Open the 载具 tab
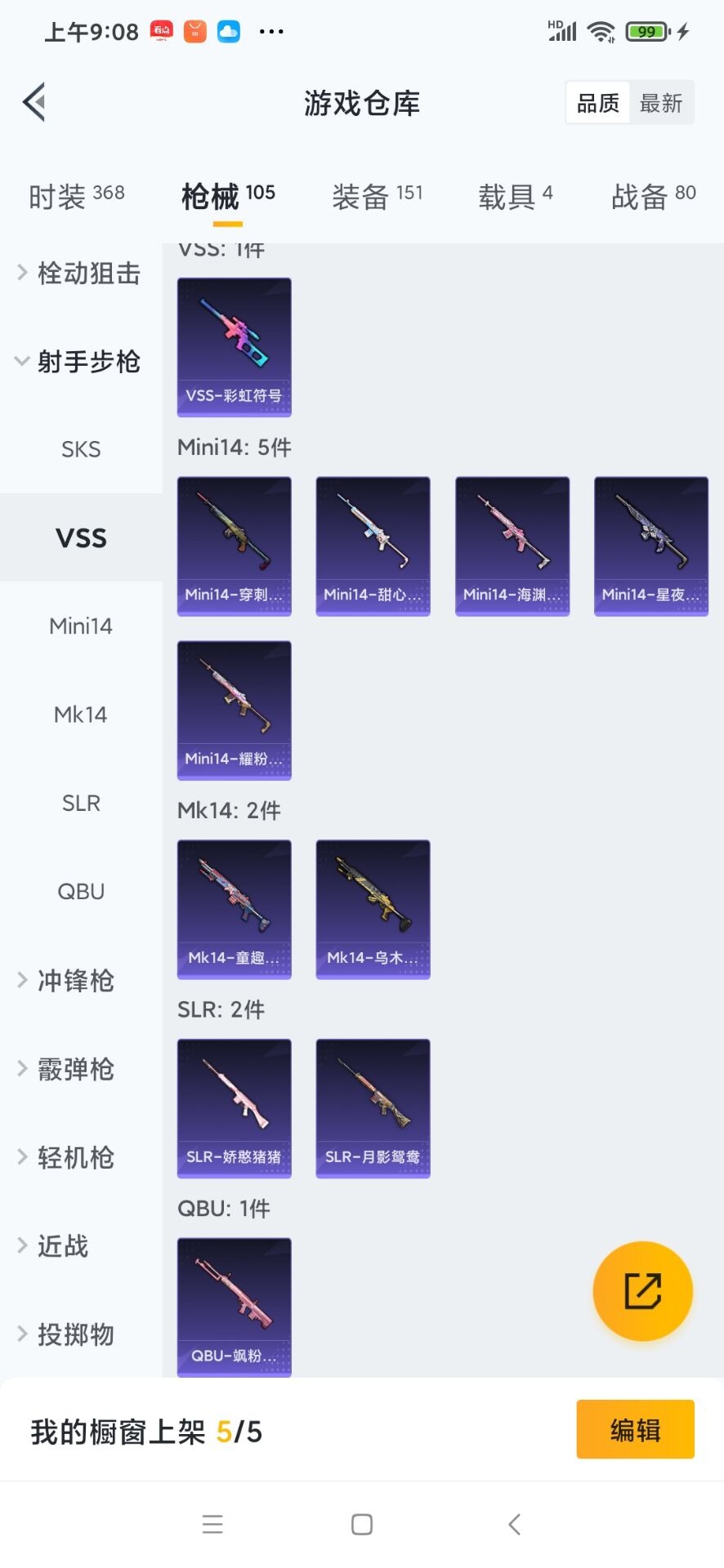The image size is (724, 1568). pos(515,196)
